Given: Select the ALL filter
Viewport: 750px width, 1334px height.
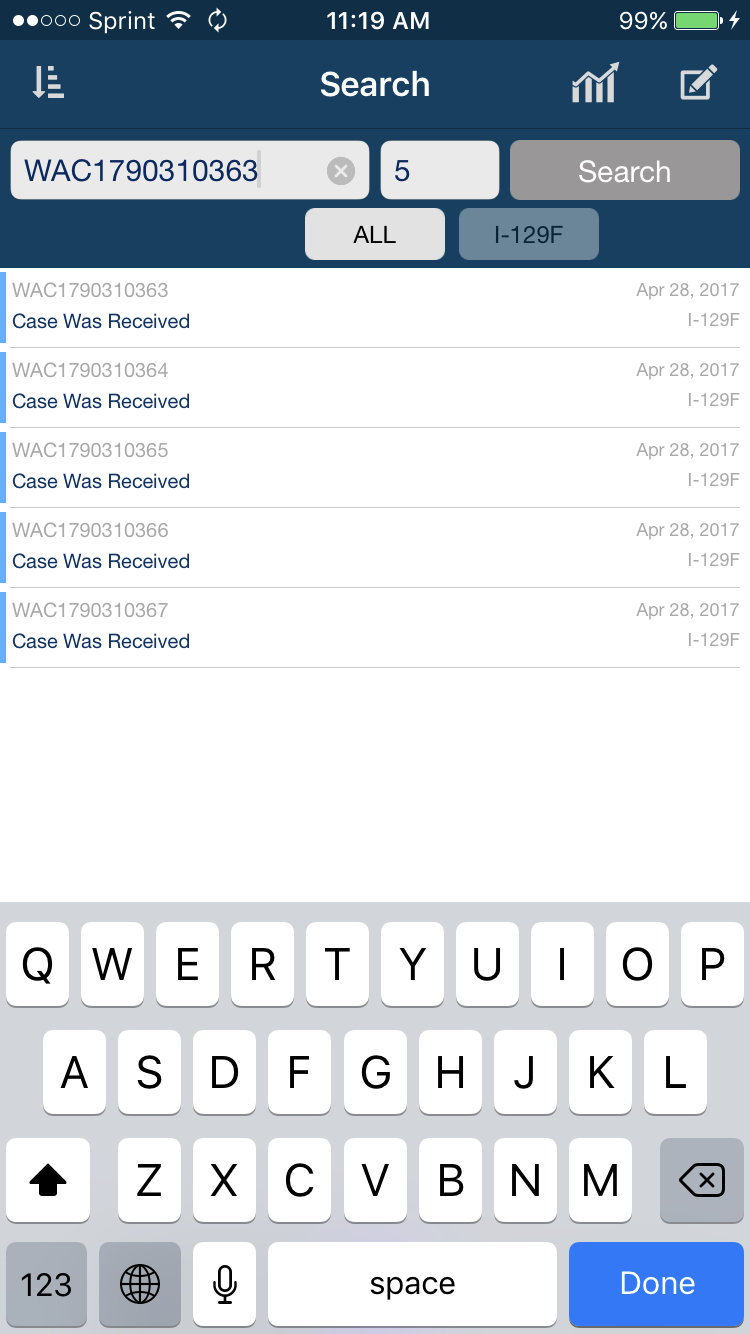Looking at the screenshot, I should 375,234.
